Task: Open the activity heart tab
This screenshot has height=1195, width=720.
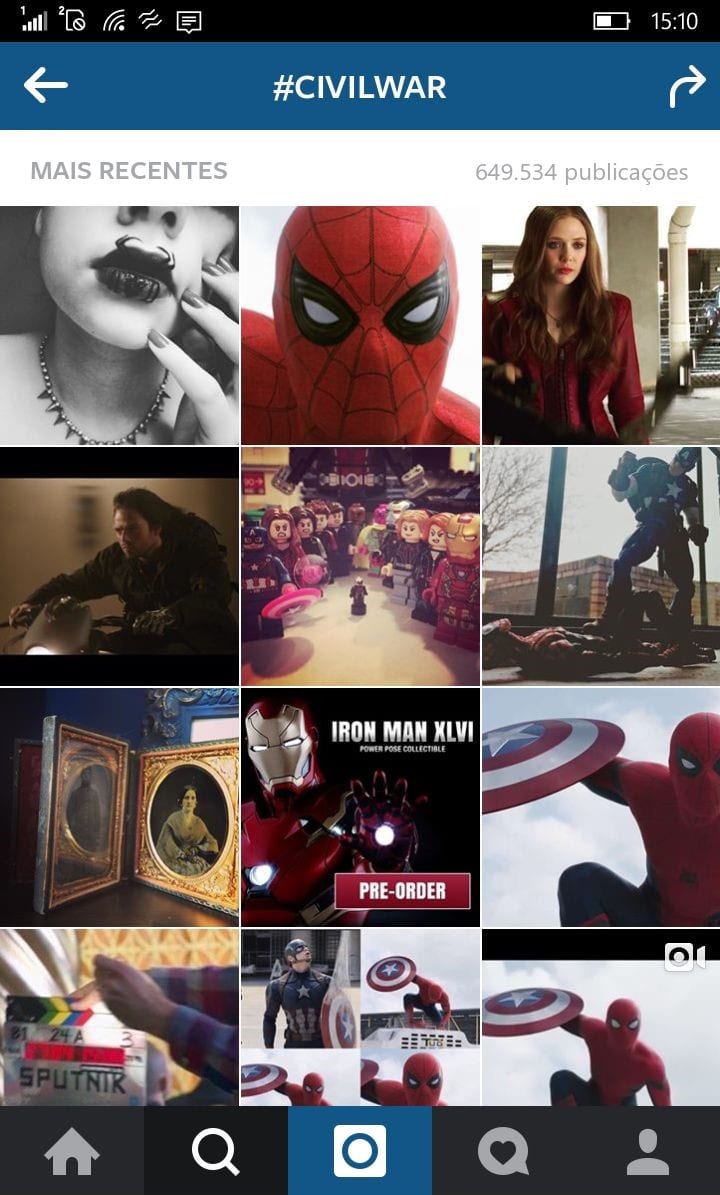Action: pos(503,1152)
